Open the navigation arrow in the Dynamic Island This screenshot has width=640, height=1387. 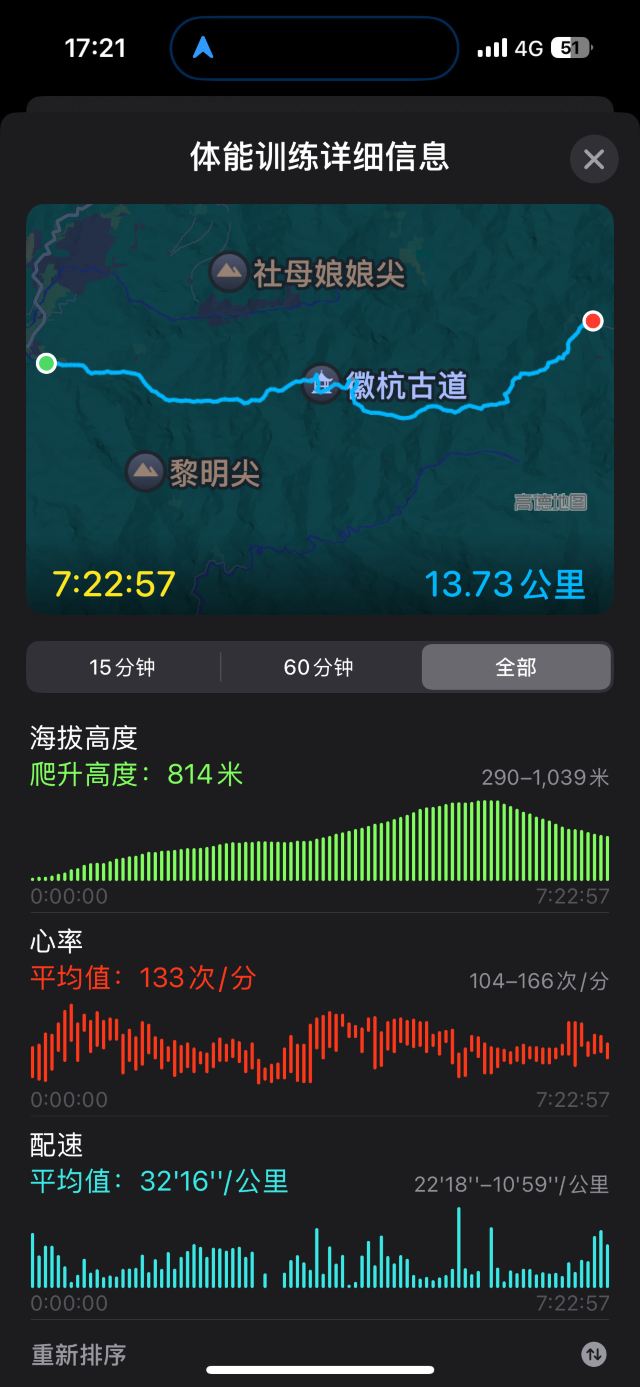[x=204, y=47]
